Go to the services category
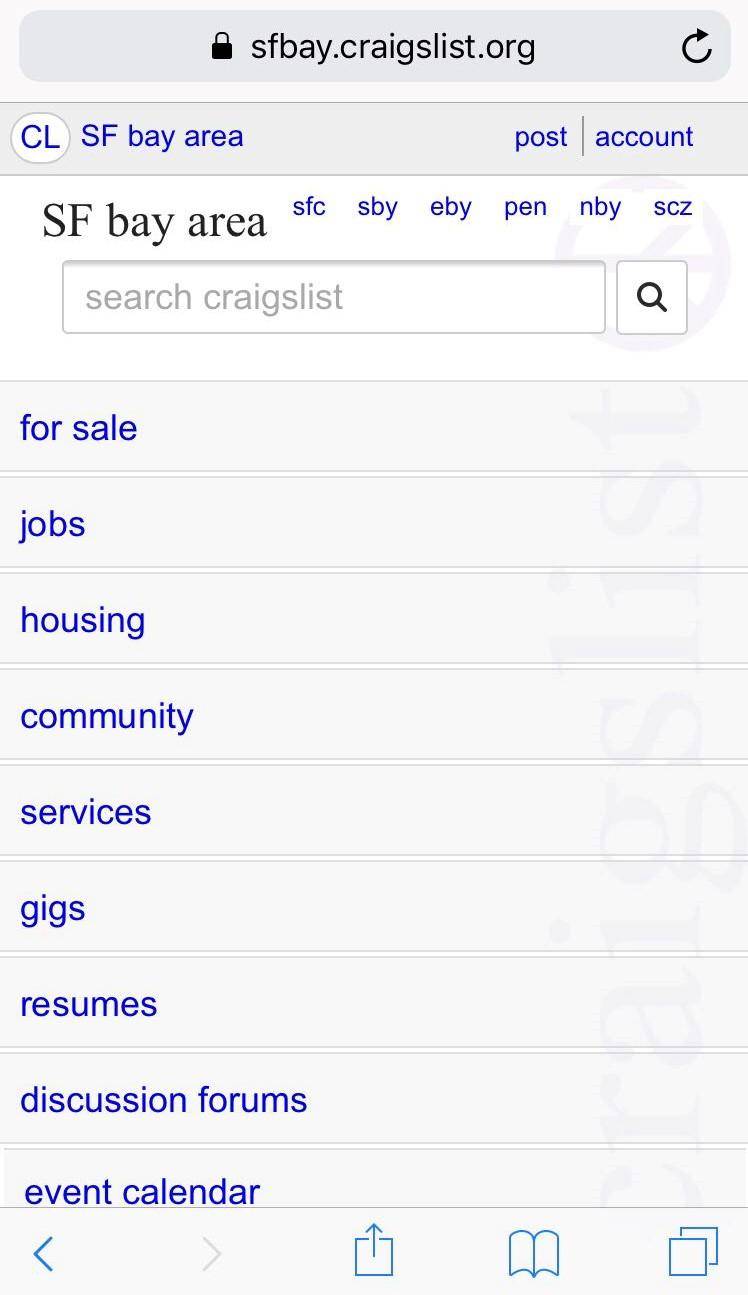This screenshot has height=1295, width=748. point(86,812)
